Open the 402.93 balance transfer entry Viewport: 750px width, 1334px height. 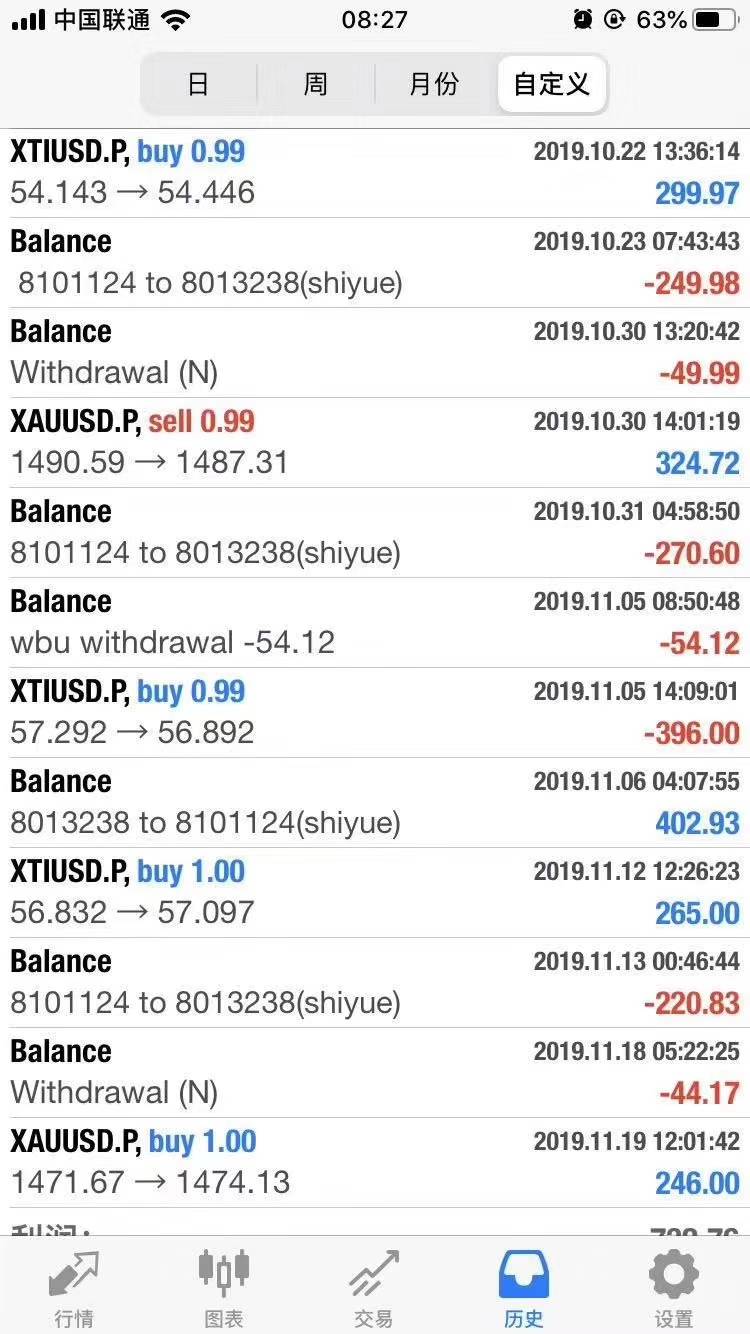(375, 802)
